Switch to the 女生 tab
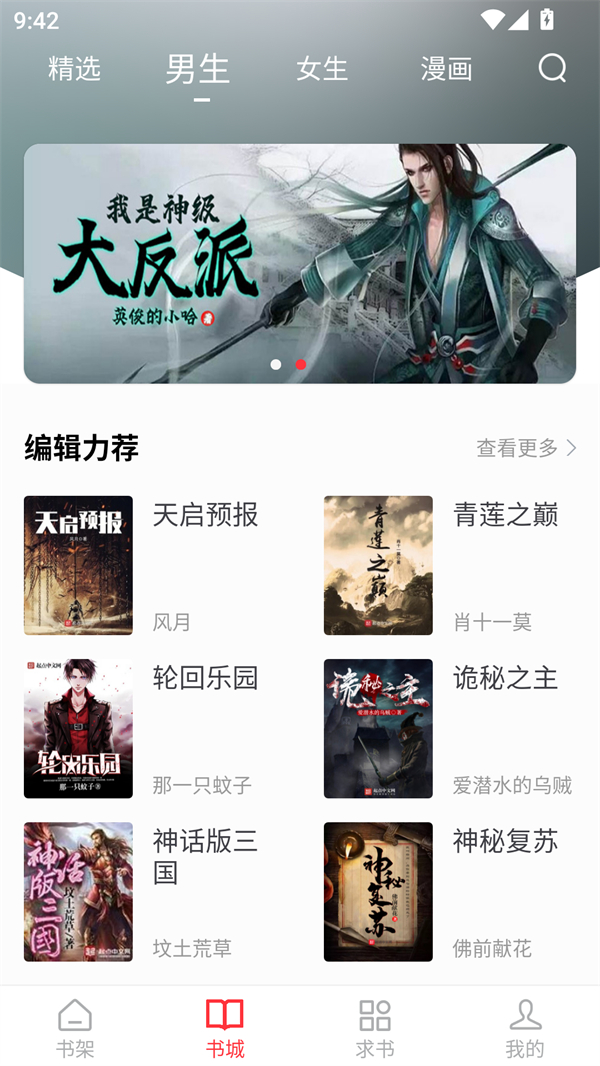Screen dimensions: 600x1066 point(322,69)
